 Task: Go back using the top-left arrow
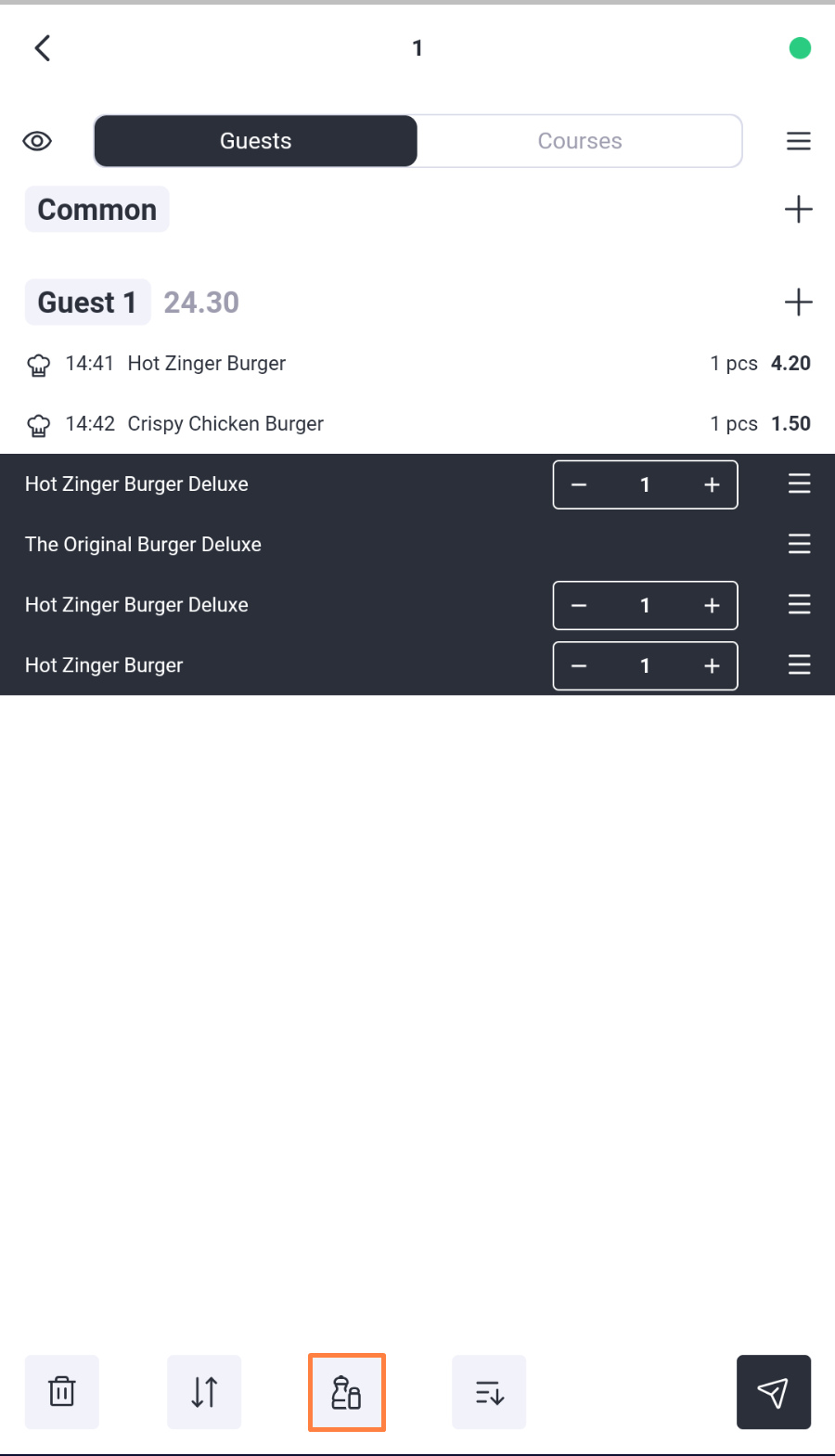pos(43,48)
